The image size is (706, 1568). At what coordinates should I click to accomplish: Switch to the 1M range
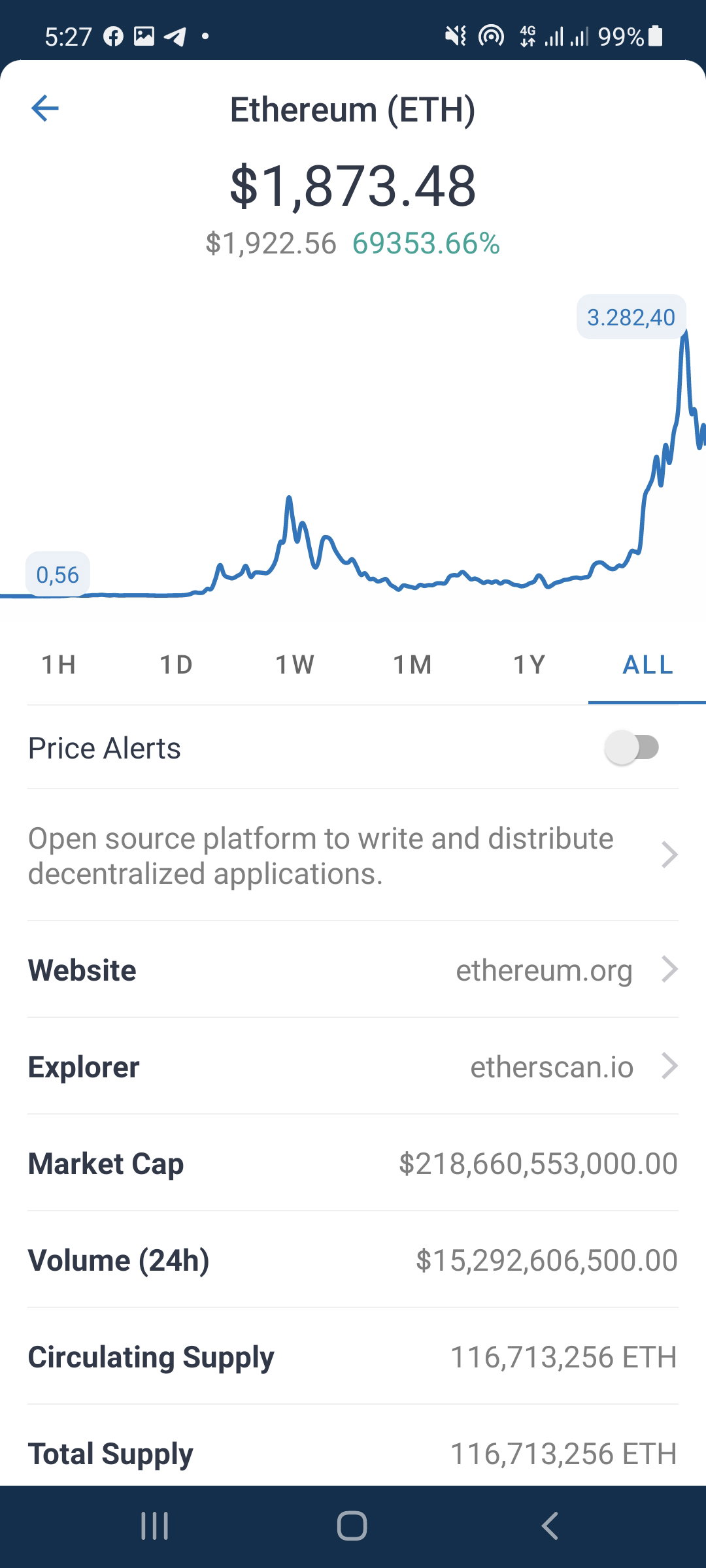click(412, 665)
